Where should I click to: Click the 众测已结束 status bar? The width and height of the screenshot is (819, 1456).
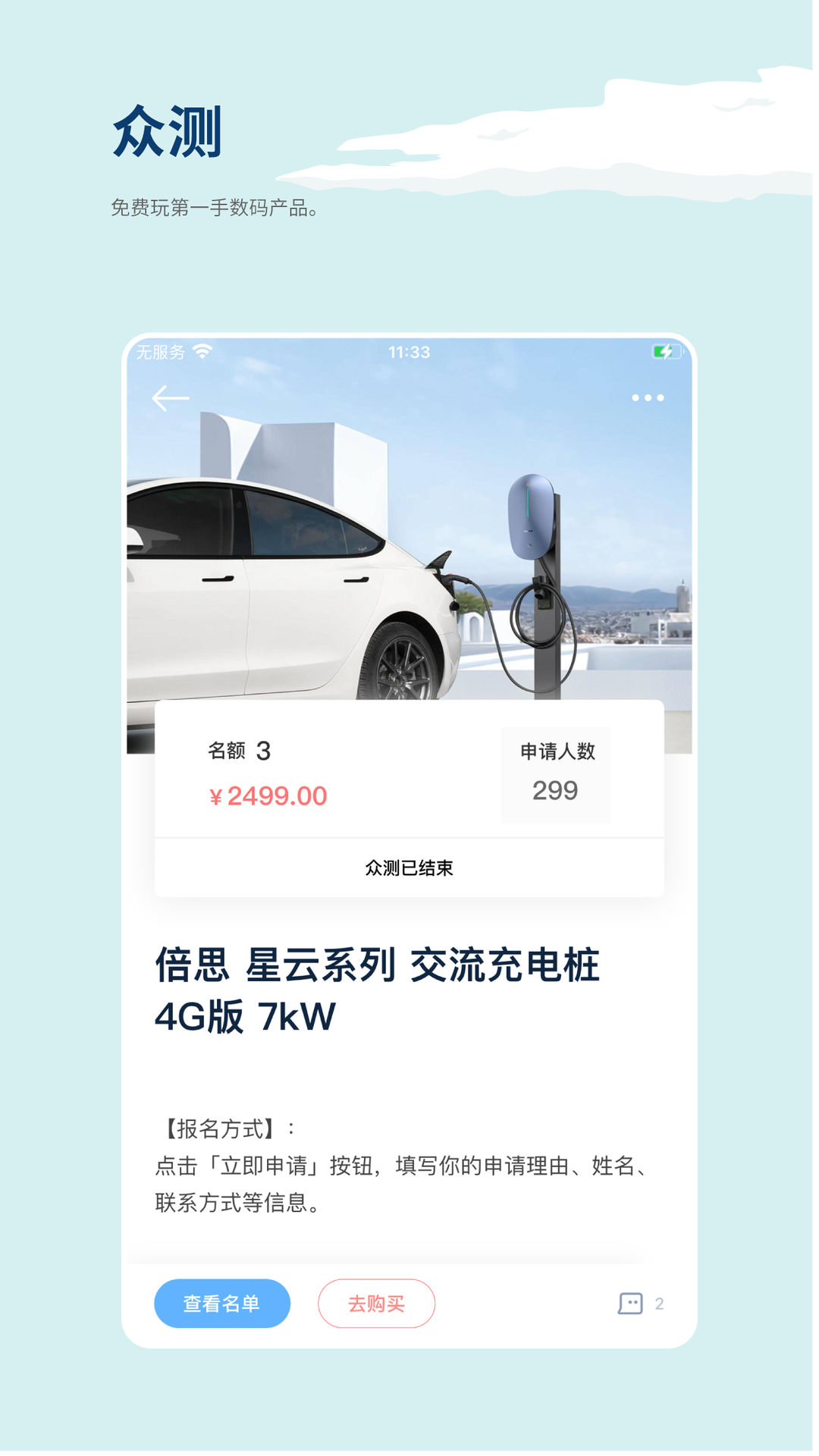pyautogui.click(x=409, y=866)
